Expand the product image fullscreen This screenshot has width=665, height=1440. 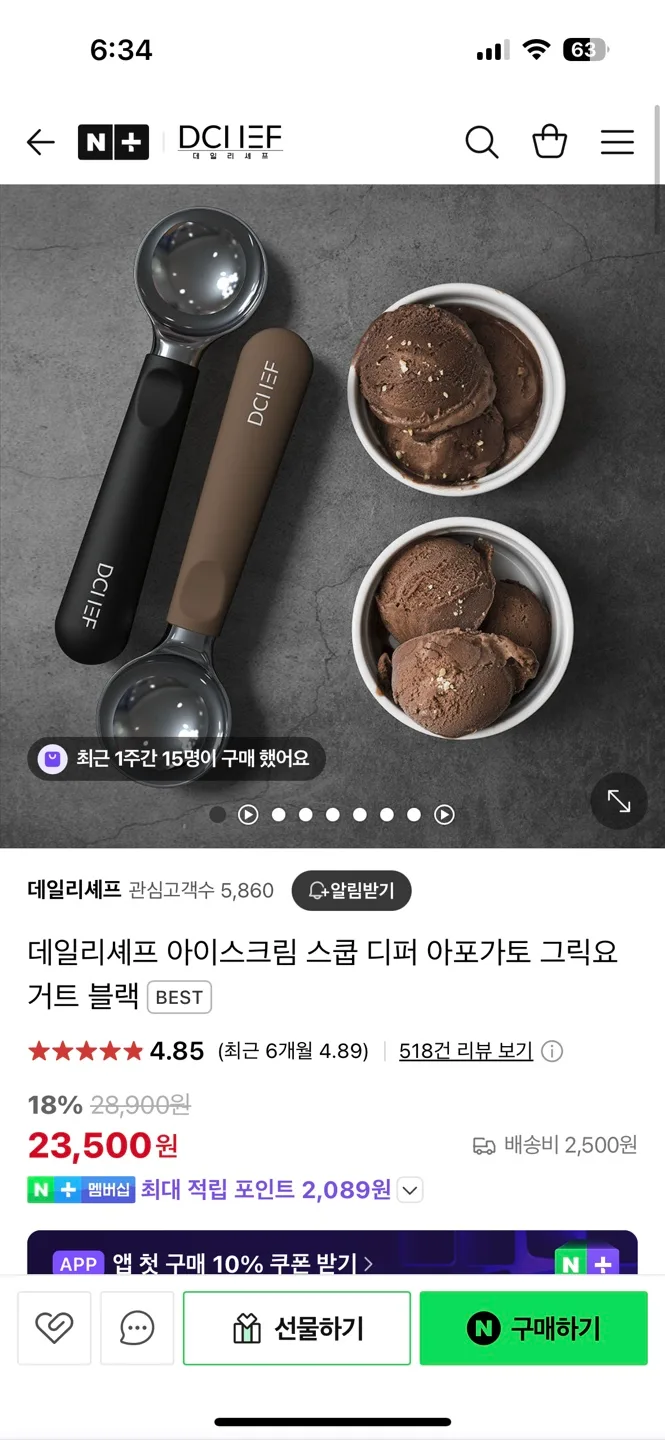click(619, 801)
